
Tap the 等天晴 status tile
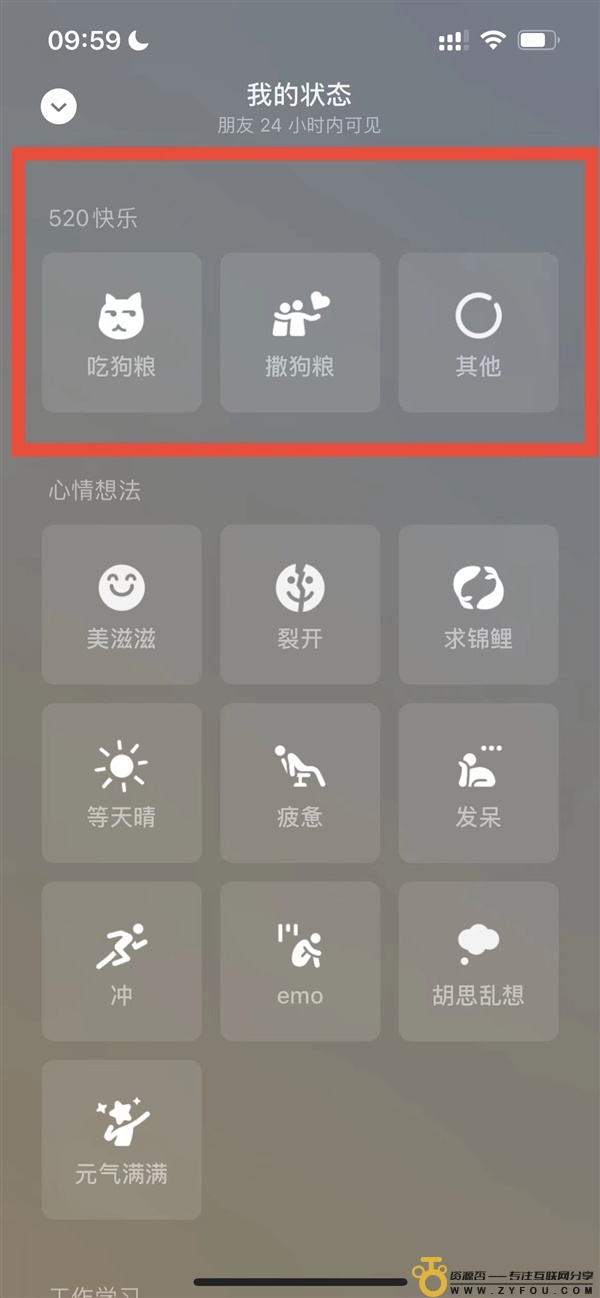click(x=121, y=783)
